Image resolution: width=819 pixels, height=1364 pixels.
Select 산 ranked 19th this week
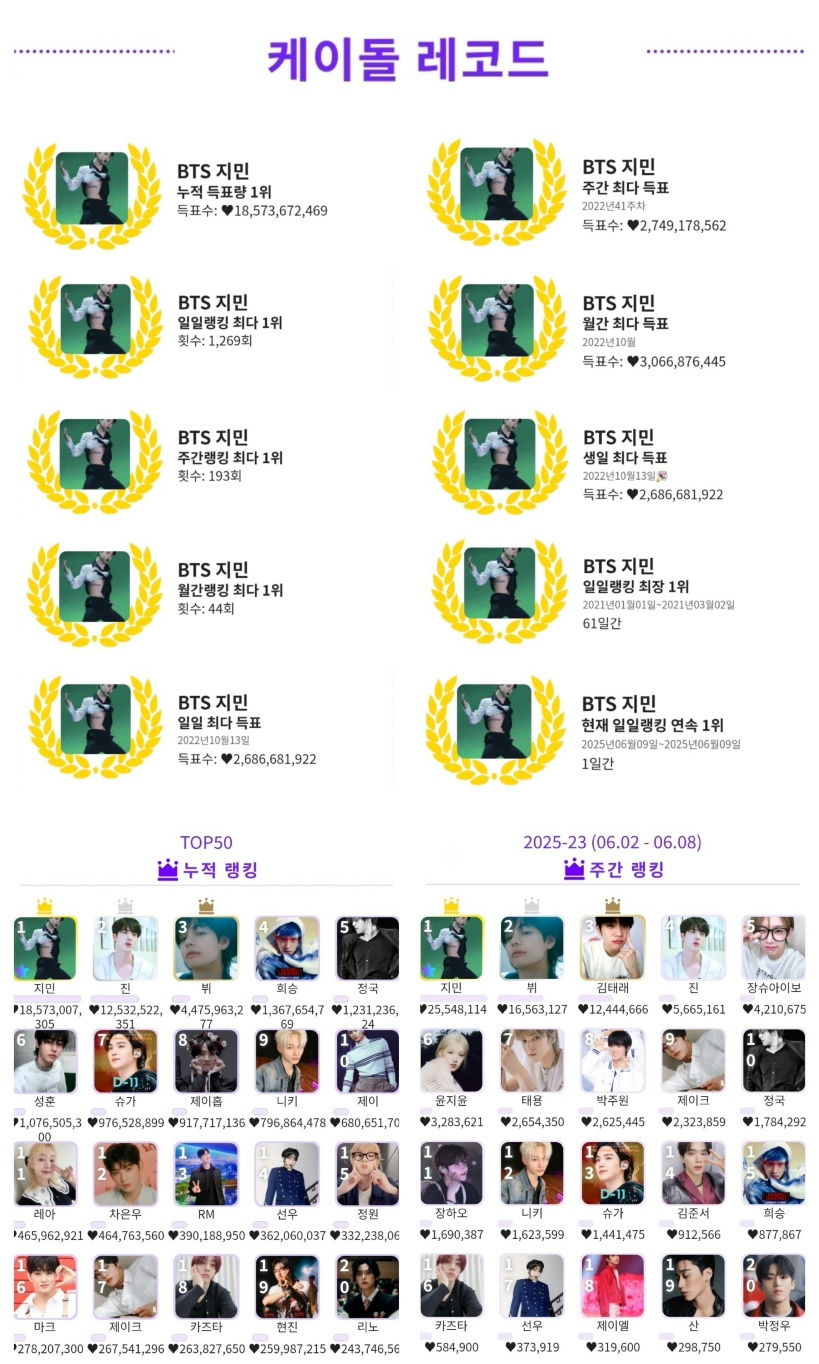[x=692, y=1287]
